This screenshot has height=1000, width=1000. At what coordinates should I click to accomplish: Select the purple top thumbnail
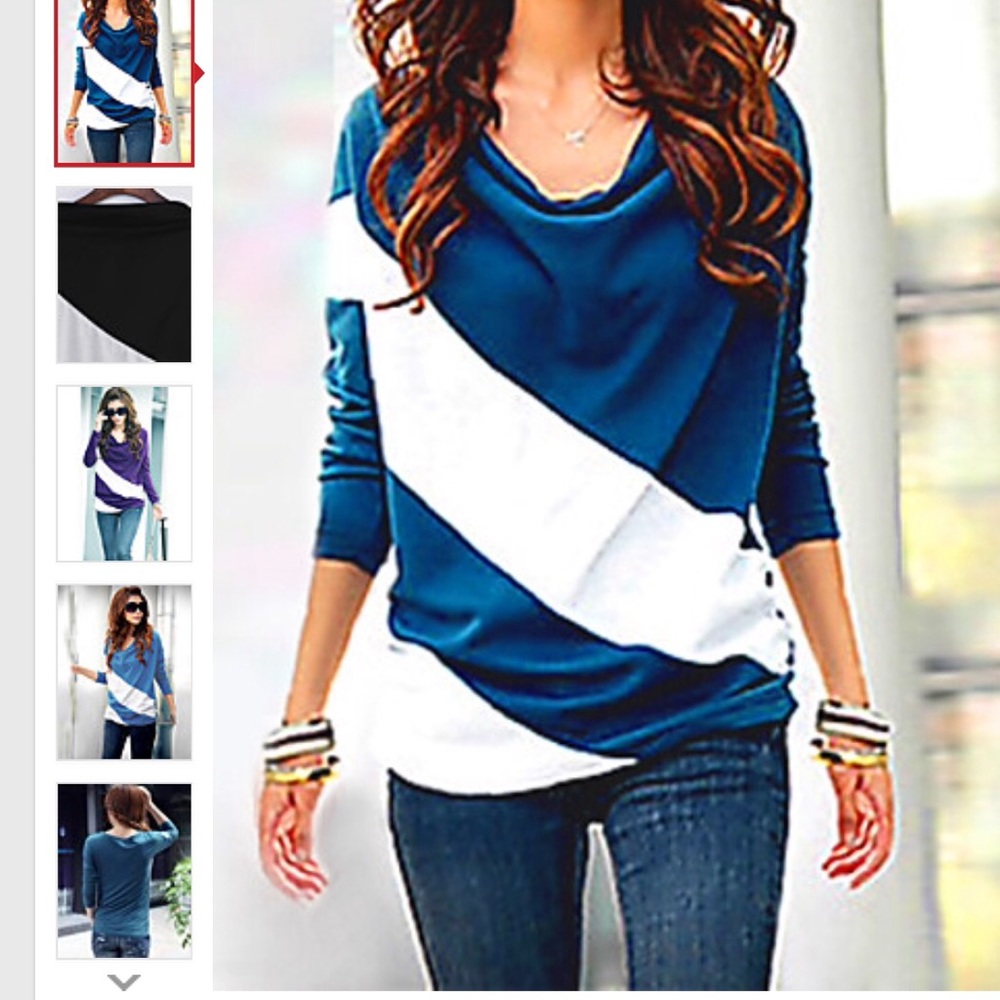pos(124,473)
